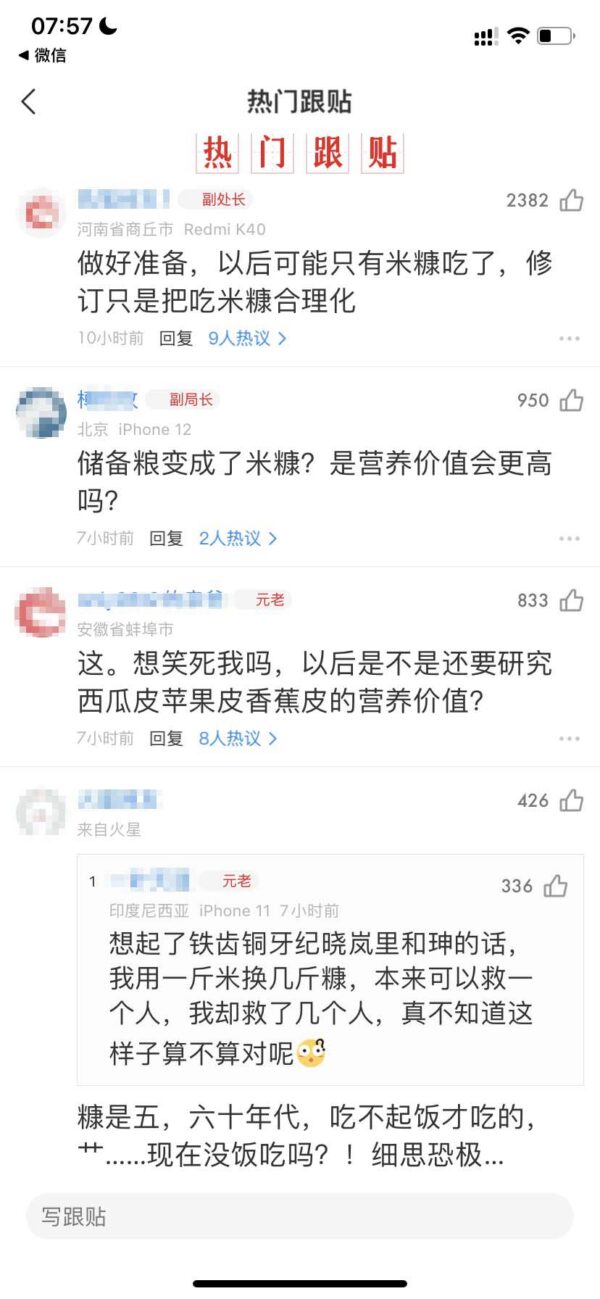Open more options on 安徽省蚌埠市 comment
Viewport: 600px width, 1299px height.
[569, 739]
